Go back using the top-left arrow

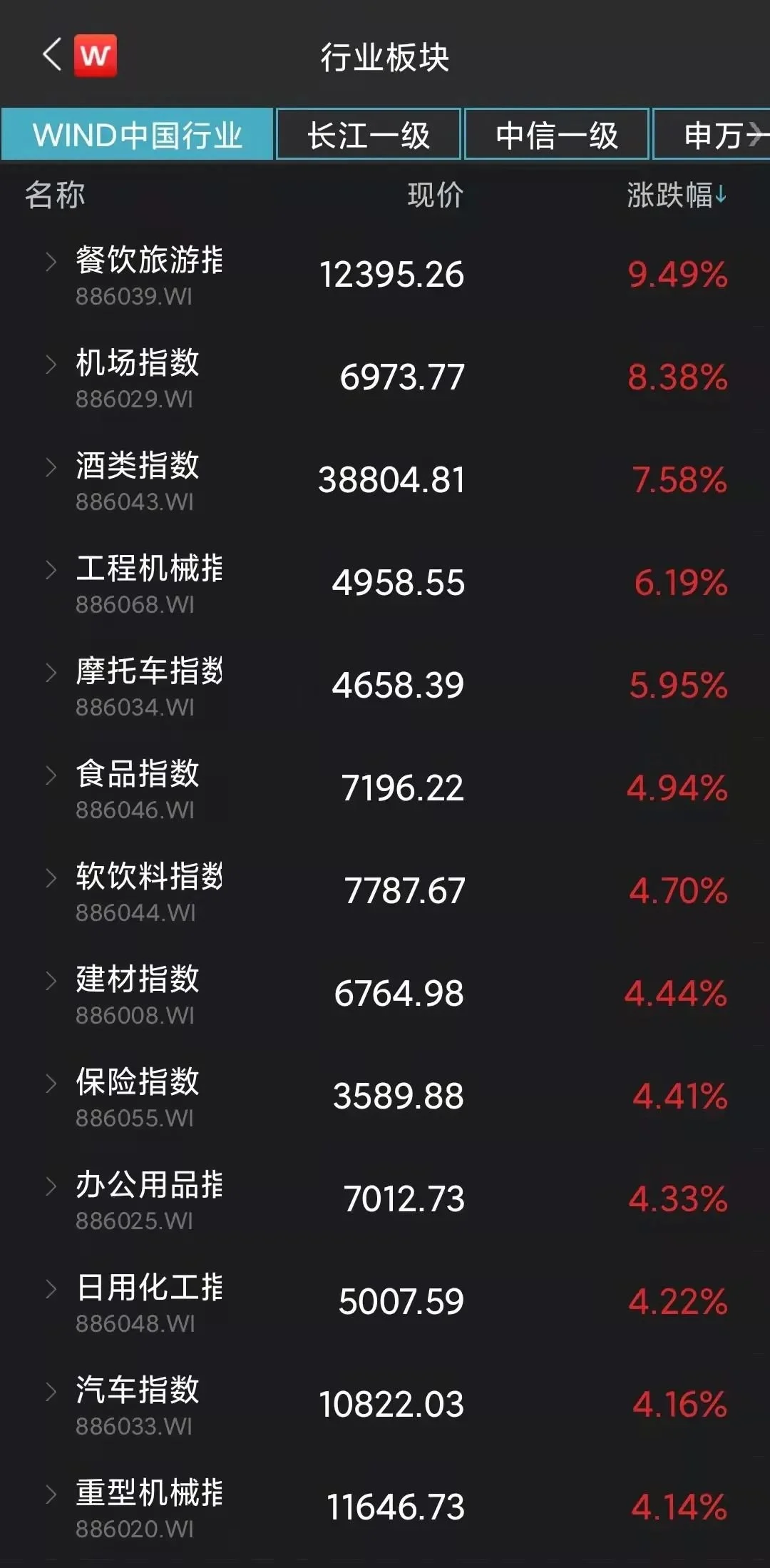[52, 55]
